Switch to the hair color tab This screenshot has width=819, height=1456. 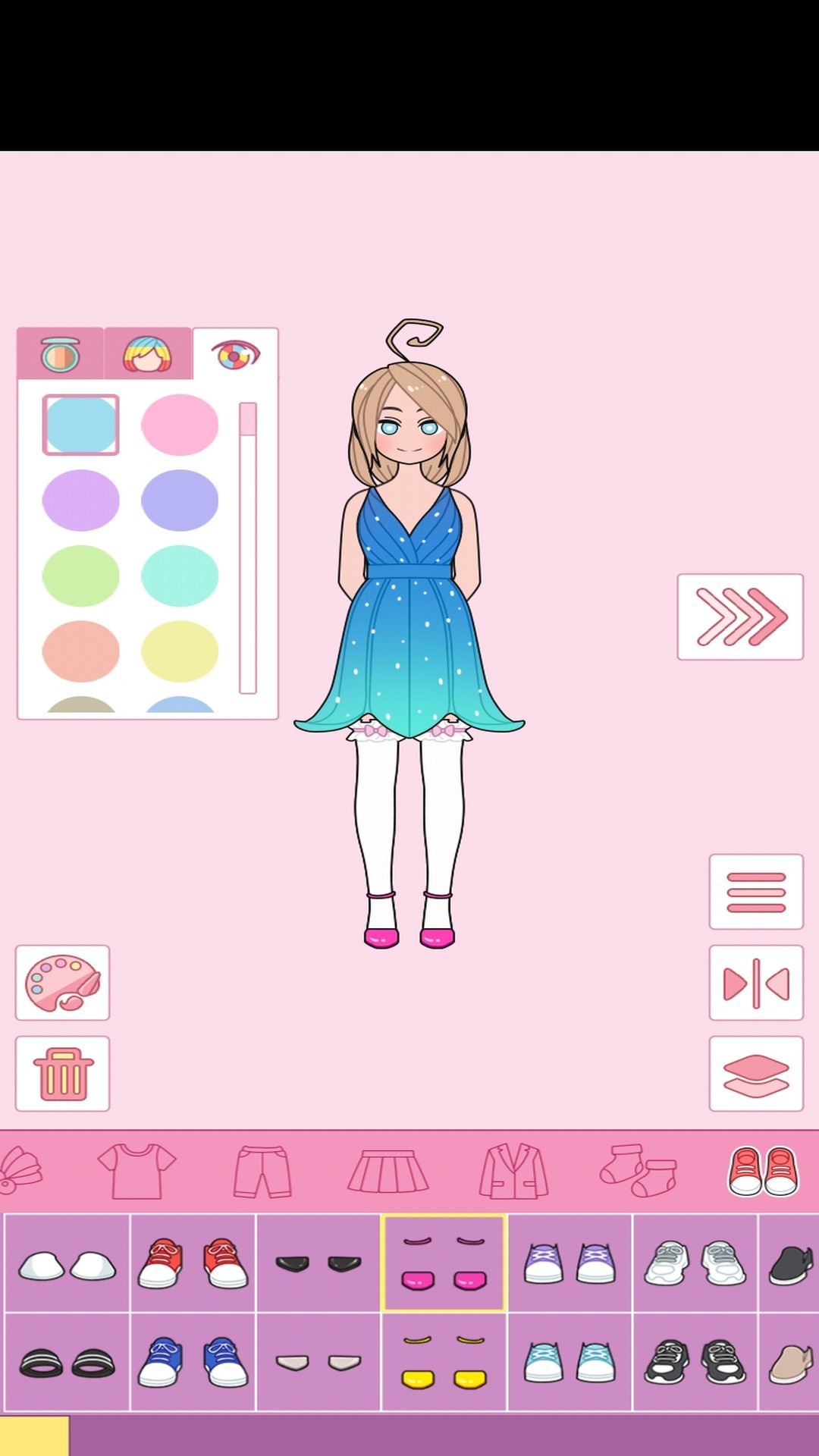coord(148,353)
